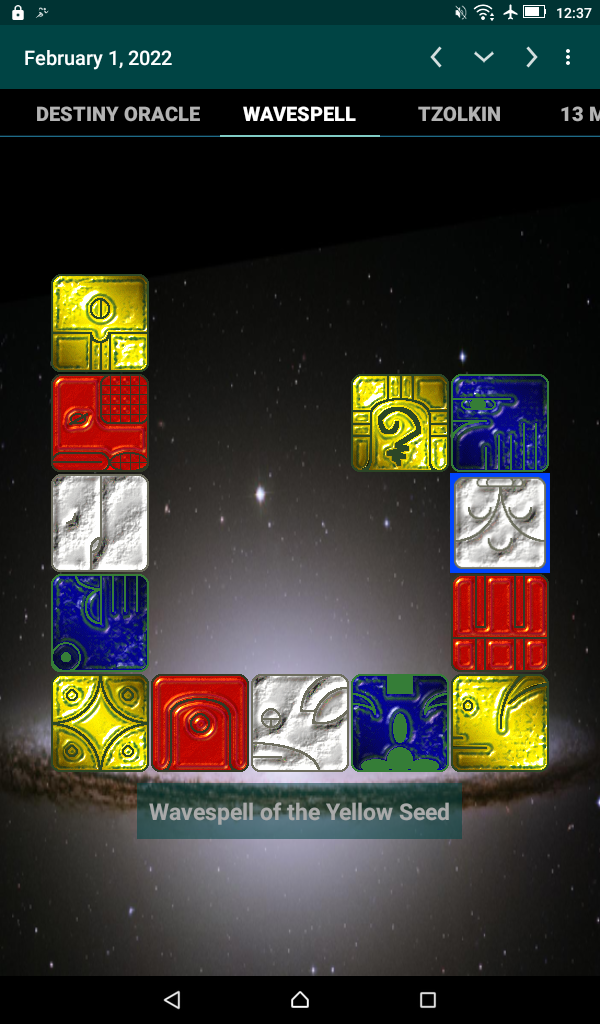
Task: Open the blue glyph with green flower
Action: (x=400, y=722)
